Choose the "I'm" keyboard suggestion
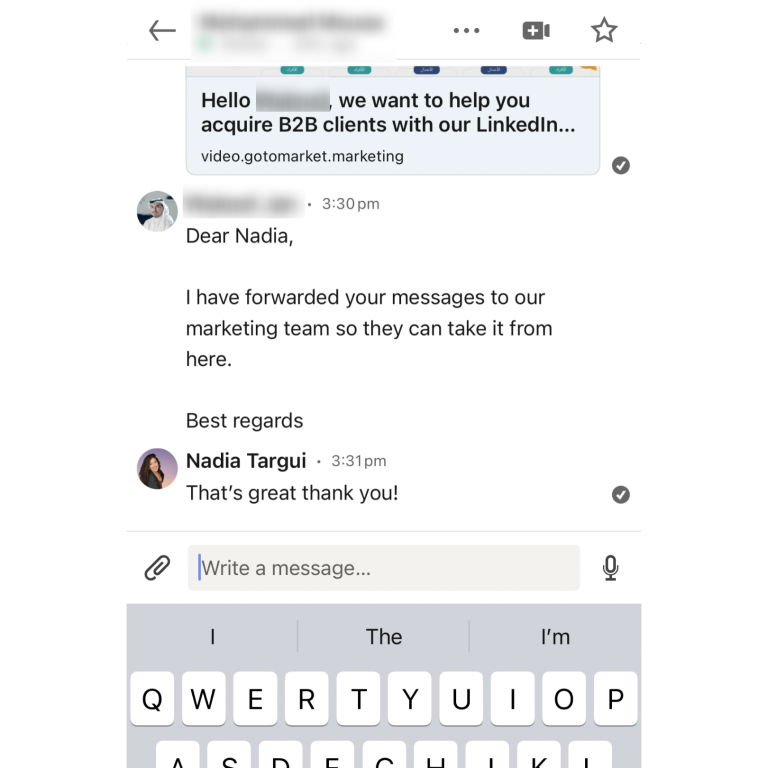 click(x=555, y=637)
